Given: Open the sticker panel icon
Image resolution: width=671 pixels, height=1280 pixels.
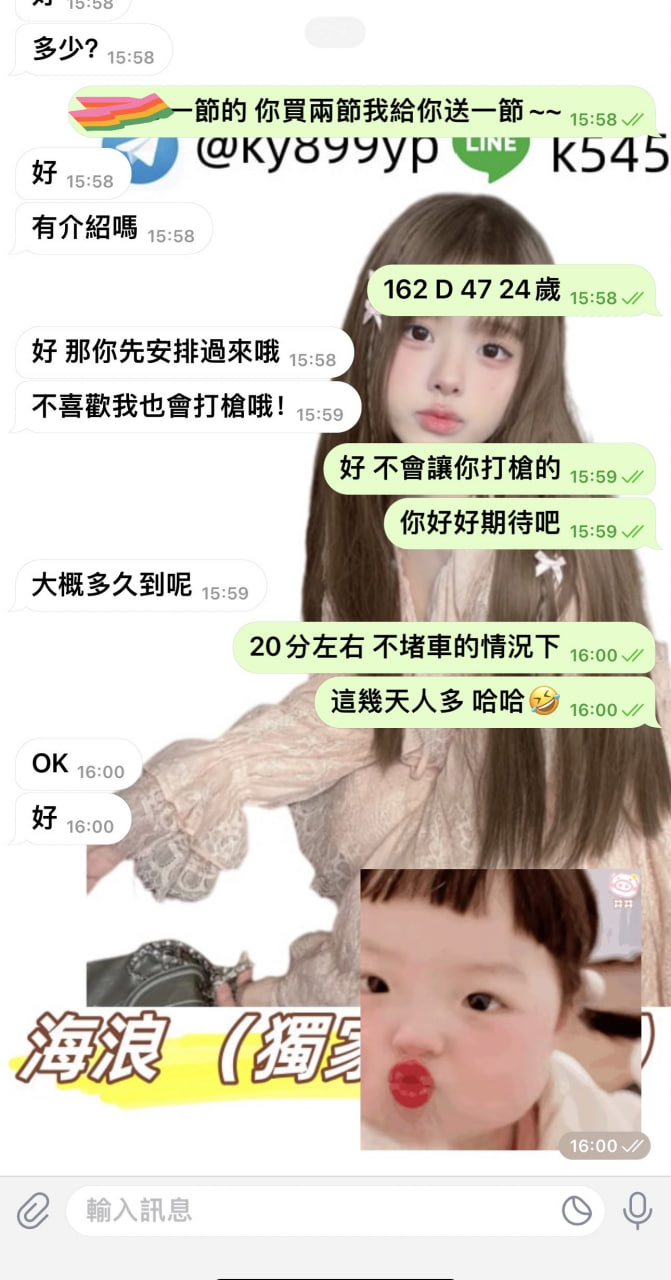Looking at the screenshot, I should [577, 1211].
